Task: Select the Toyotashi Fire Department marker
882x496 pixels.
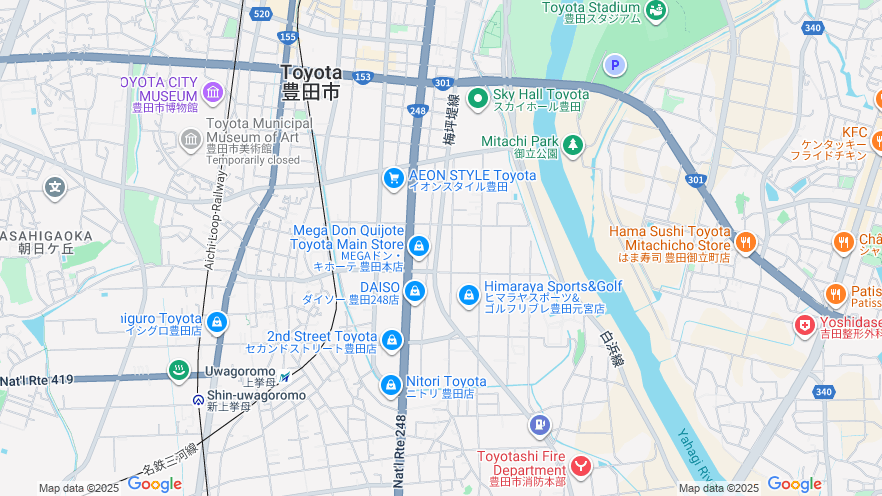Action: click(x=581, y=465)
